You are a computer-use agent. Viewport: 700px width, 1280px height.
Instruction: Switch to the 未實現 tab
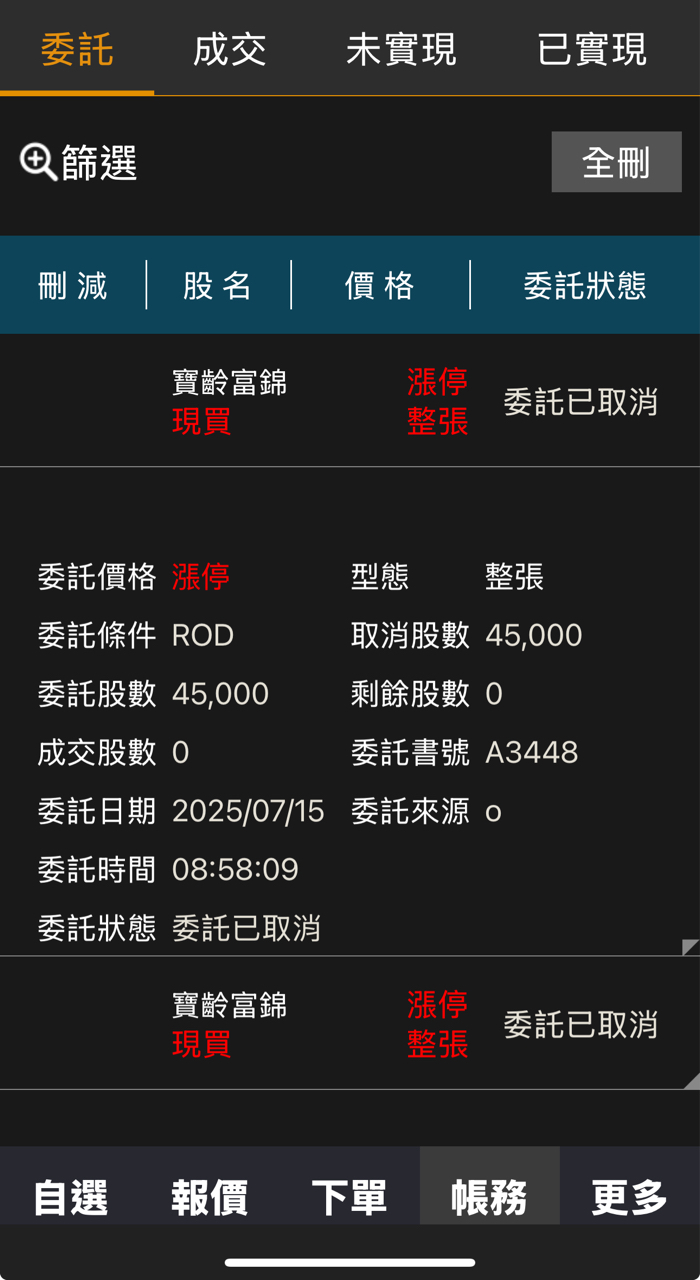(x=401, y=48)
